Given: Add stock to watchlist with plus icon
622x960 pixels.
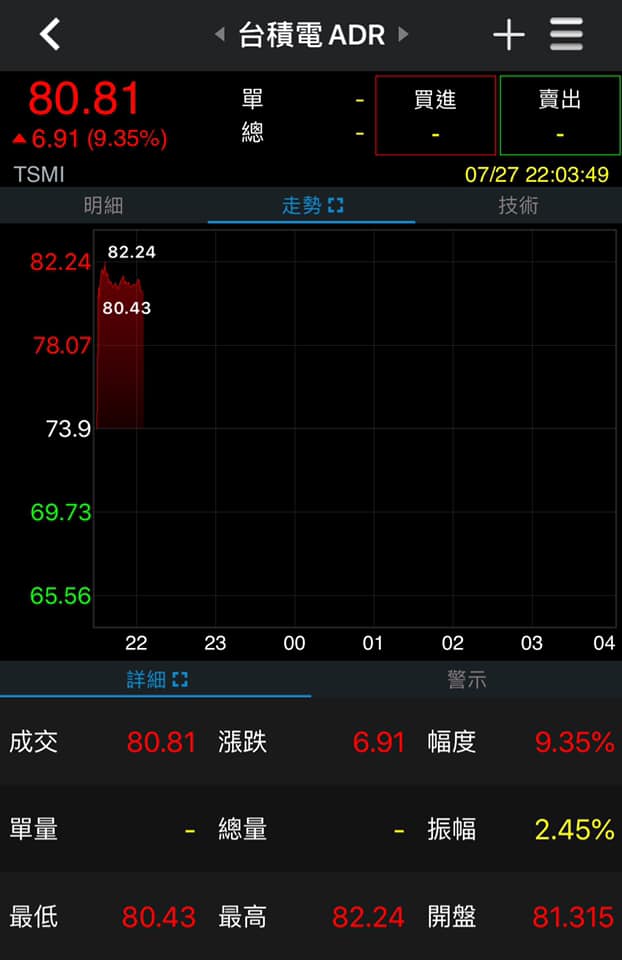Looking at the screenshot, I should click(509, 34).
